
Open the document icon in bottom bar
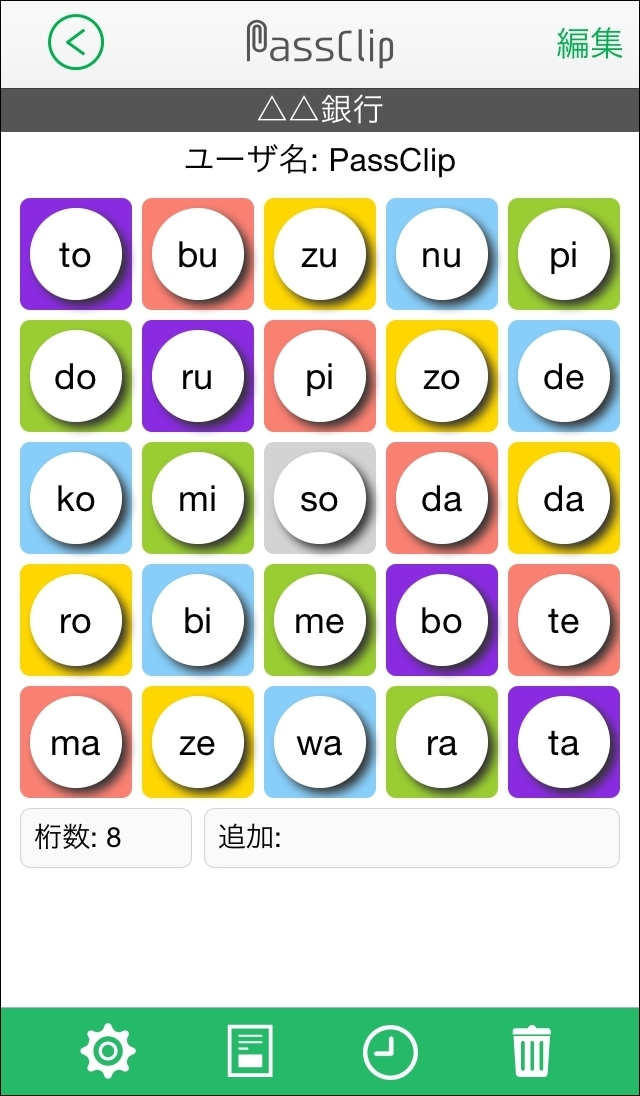(x=250, y=1051)
